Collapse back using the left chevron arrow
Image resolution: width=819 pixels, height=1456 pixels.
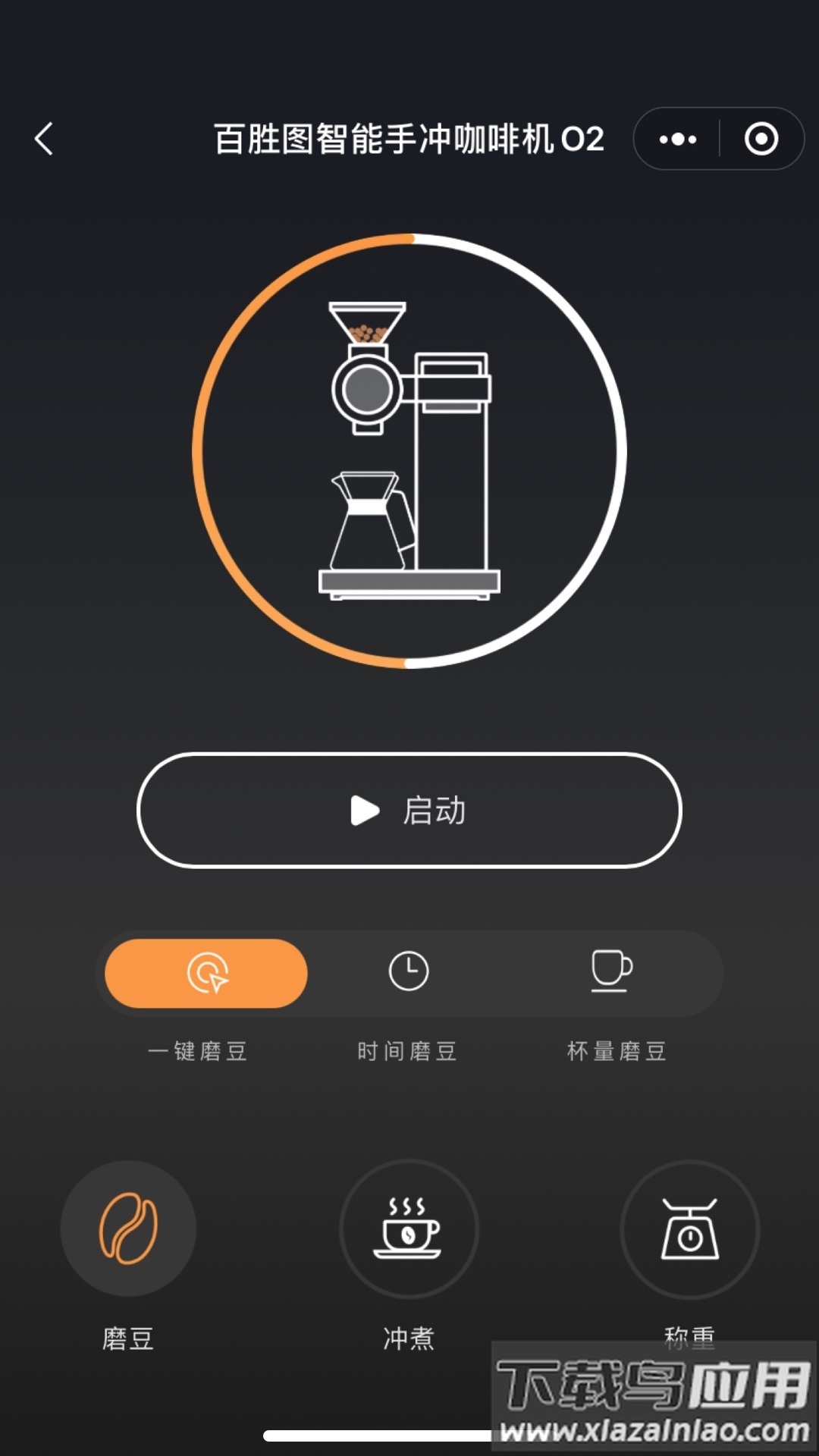tap(43, 138)
